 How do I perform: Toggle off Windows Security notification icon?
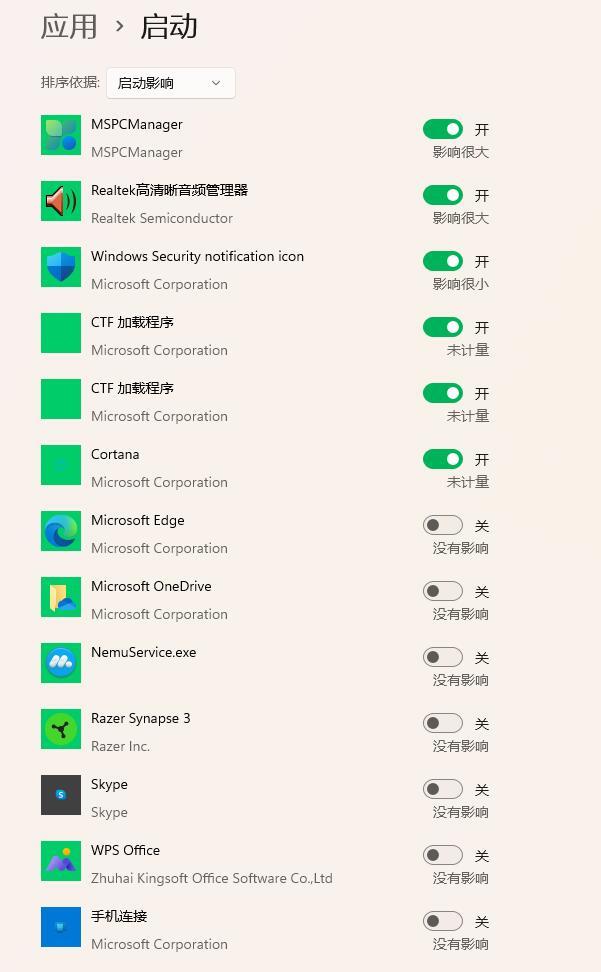pyautogui.click(x=442, y=261)
